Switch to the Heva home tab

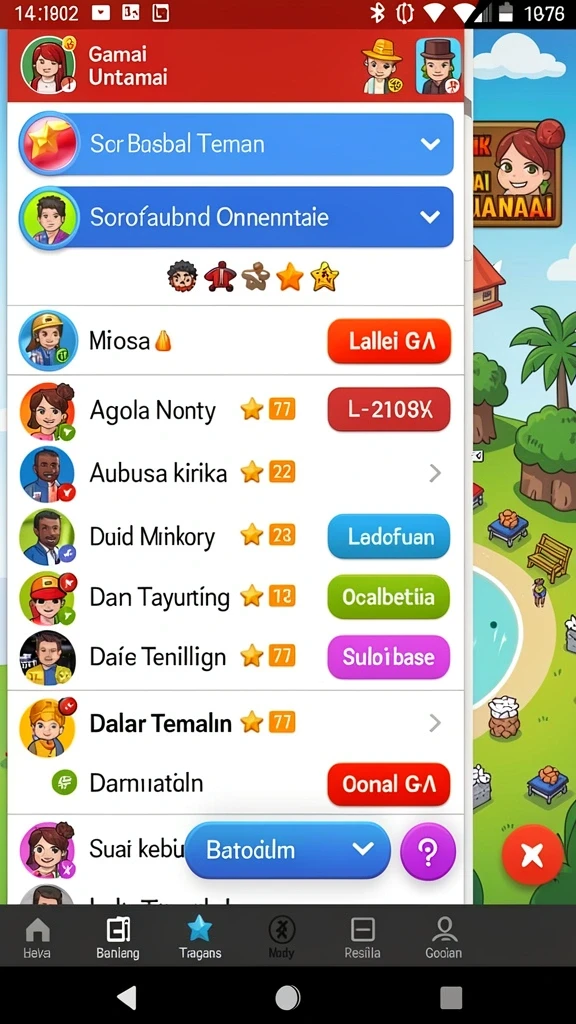(37, 937)
